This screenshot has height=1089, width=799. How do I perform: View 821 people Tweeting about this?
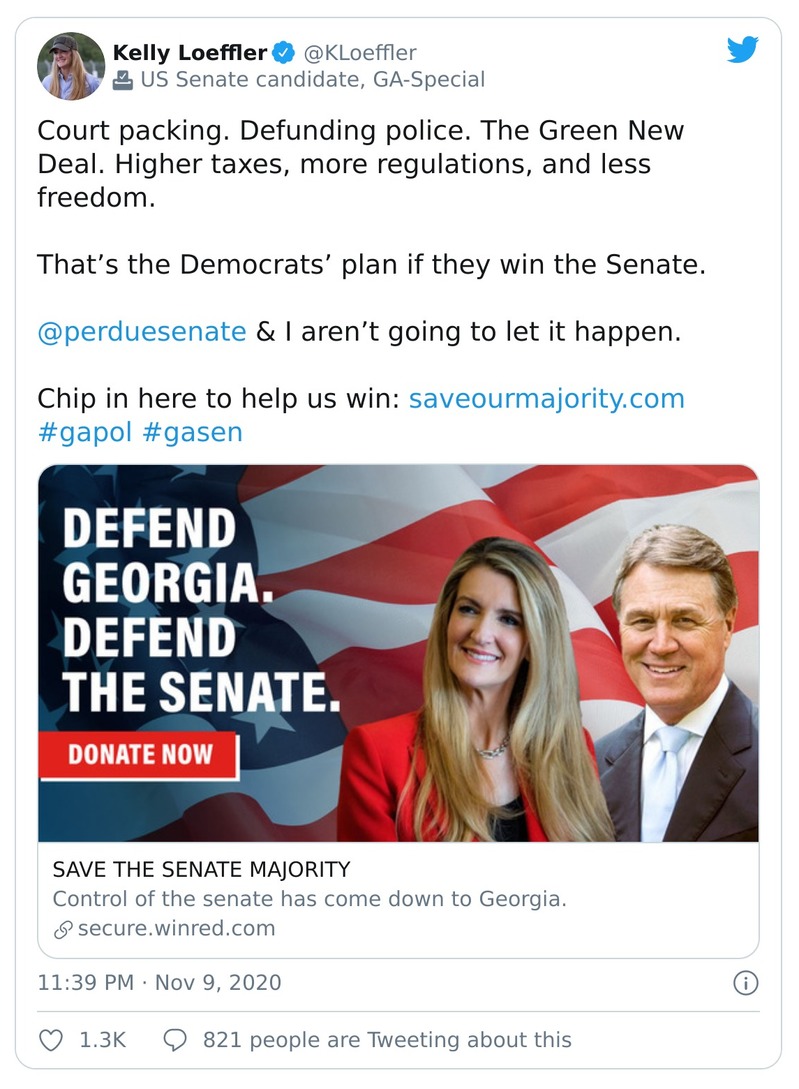click(368, 1040)
